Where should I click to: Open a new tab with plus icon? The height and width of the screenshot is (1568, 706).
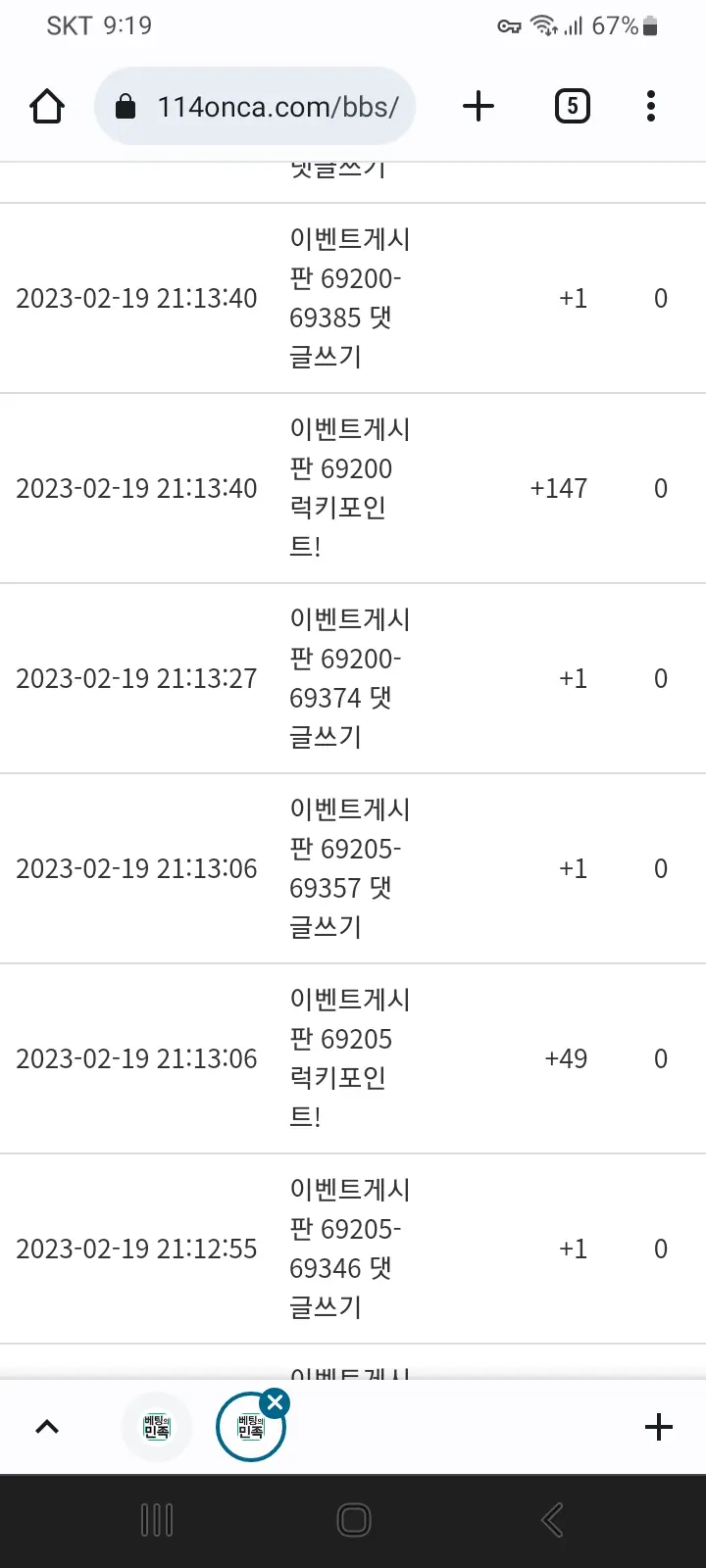479,106
